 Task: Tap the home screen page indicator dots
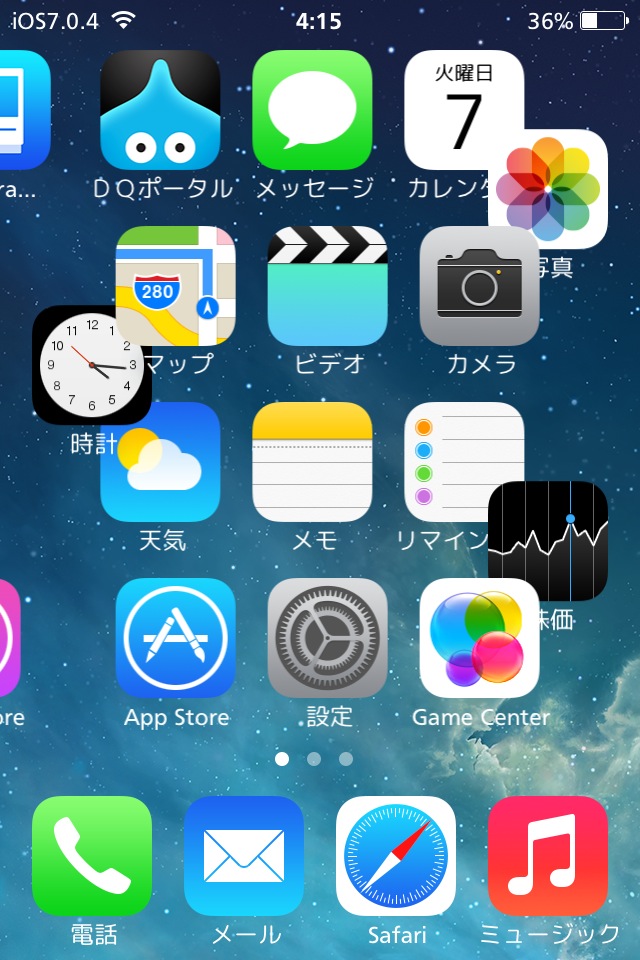coord(314,759)
